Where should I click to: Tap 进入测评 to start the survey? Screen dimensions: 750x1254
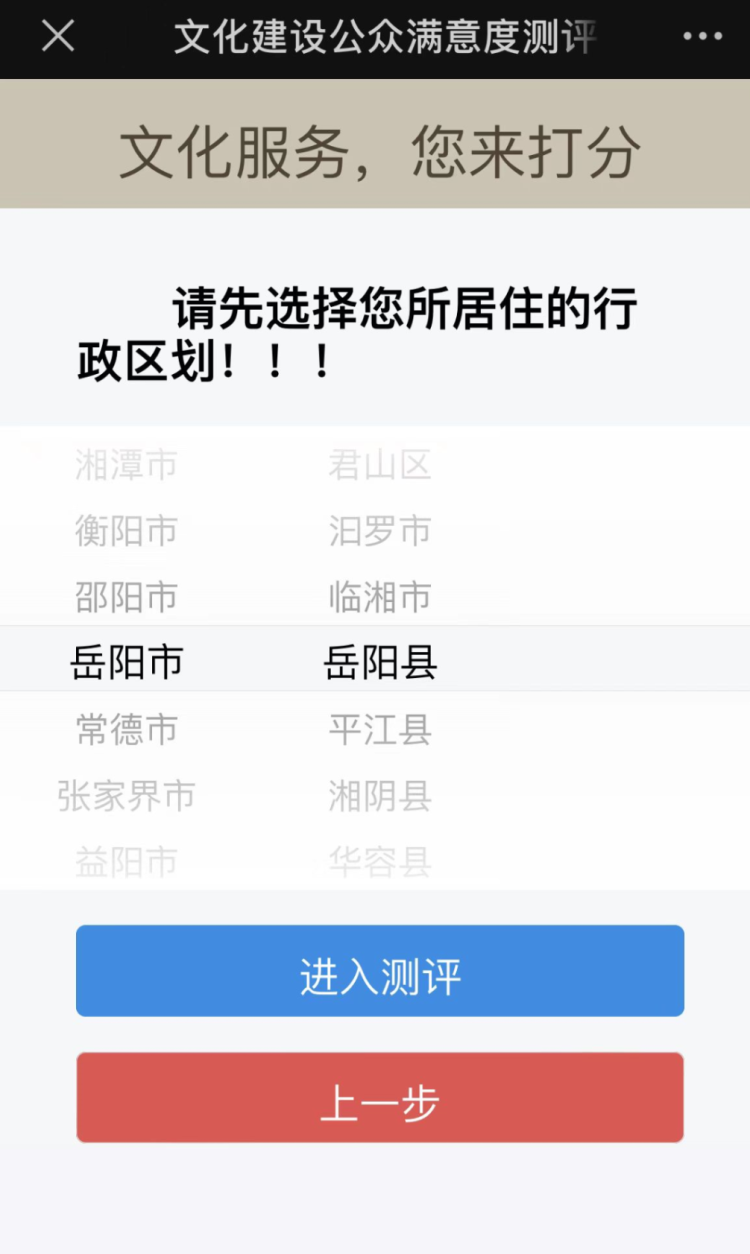tap(380, 971)
